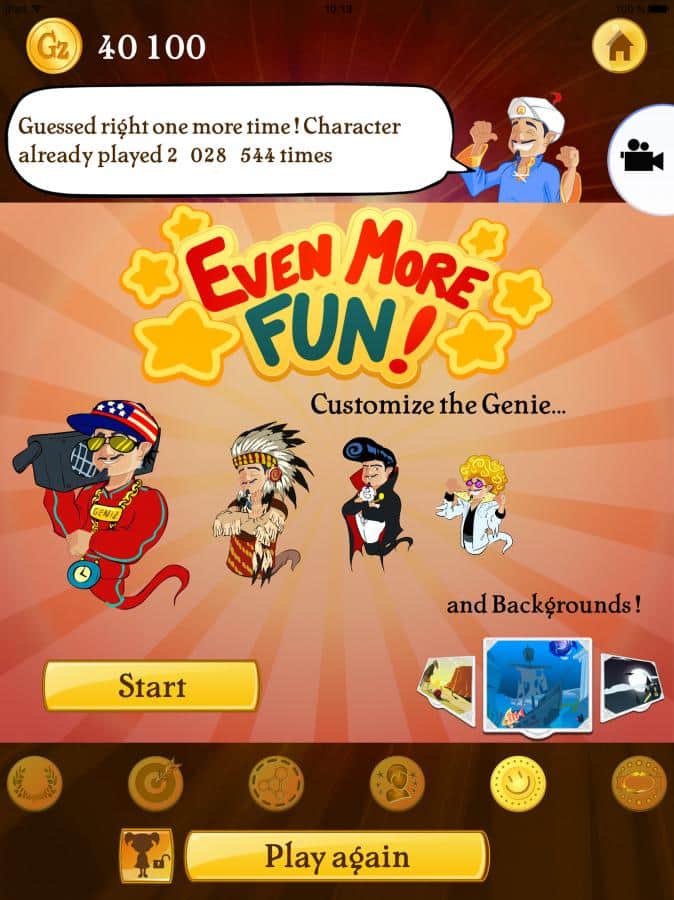Open the connected nodes medal
The height and width of the screenshot is (900, 674).
[276, 782]
